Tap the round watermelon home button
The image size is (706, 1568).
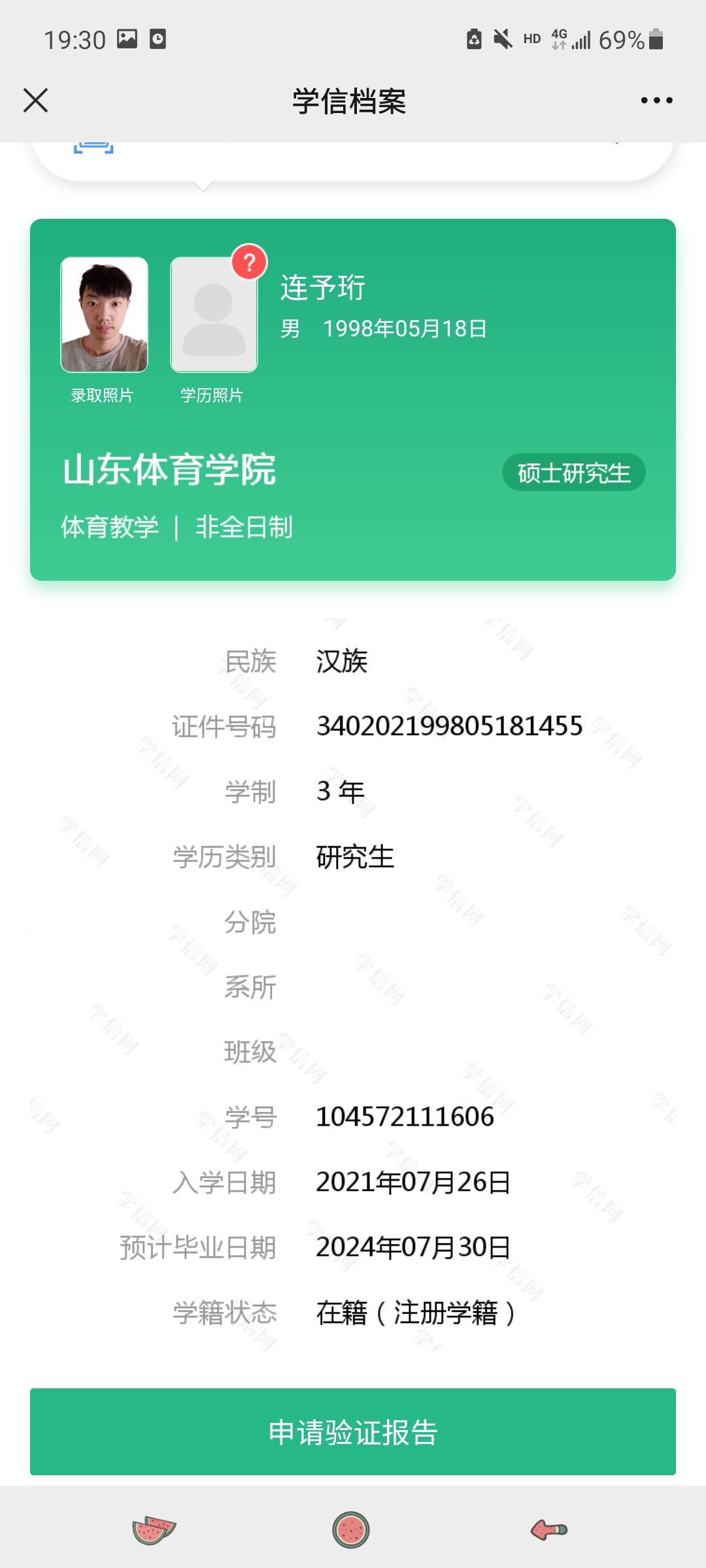(351, 1530)
